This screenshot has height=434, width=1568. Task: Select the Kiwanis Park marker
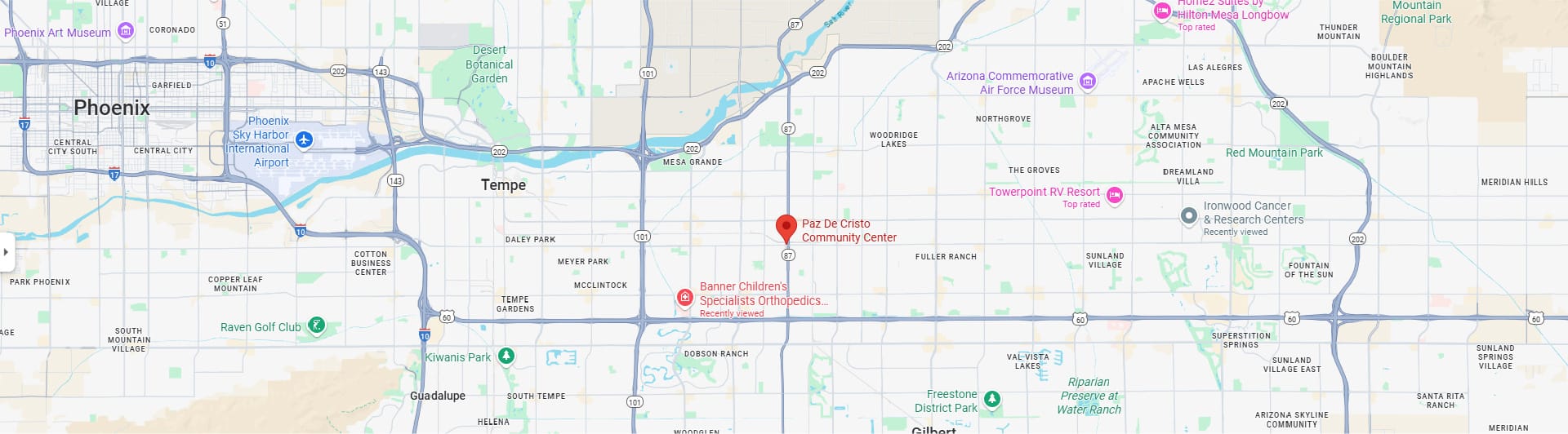pyautogui.click(x=506, y=356)
